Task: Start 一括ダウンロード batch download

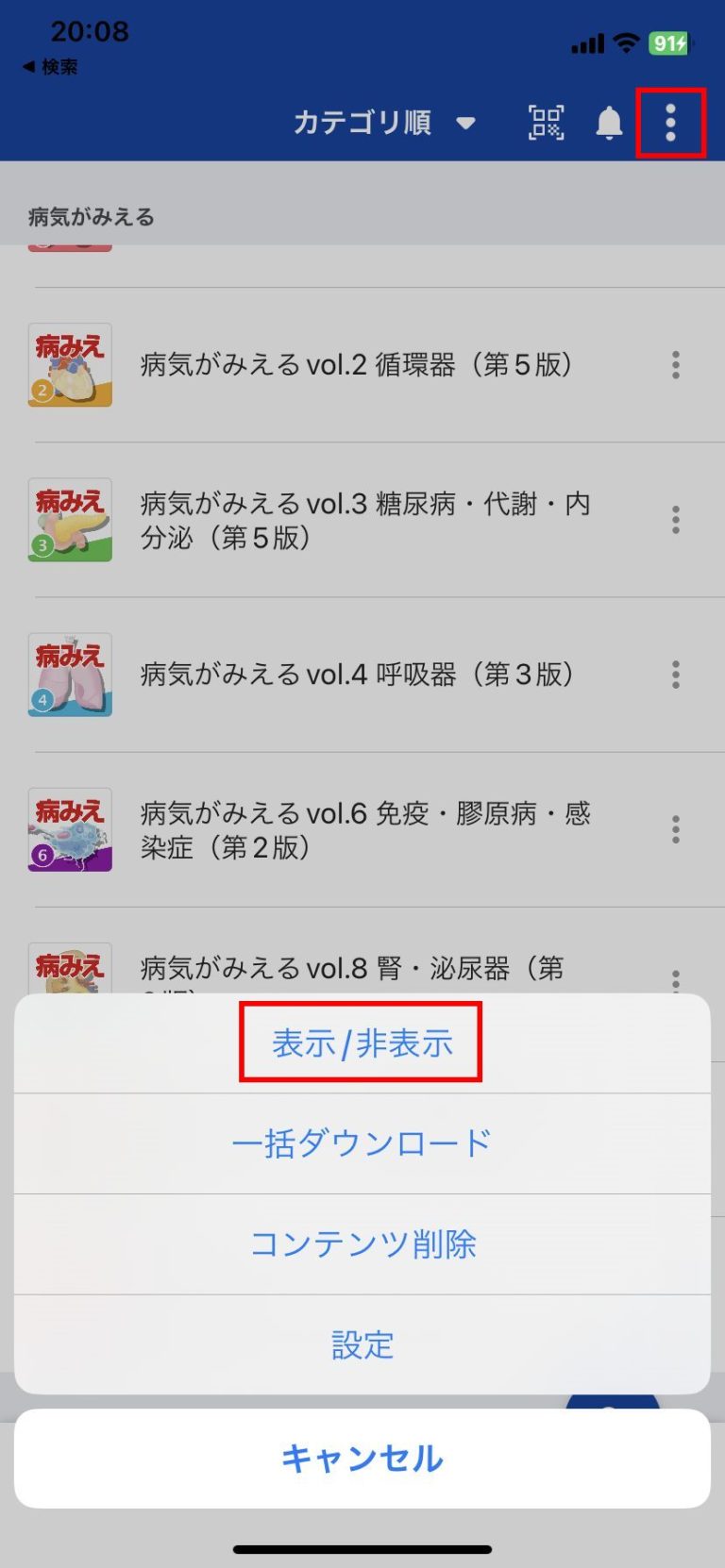Action: click(362, 1143)
